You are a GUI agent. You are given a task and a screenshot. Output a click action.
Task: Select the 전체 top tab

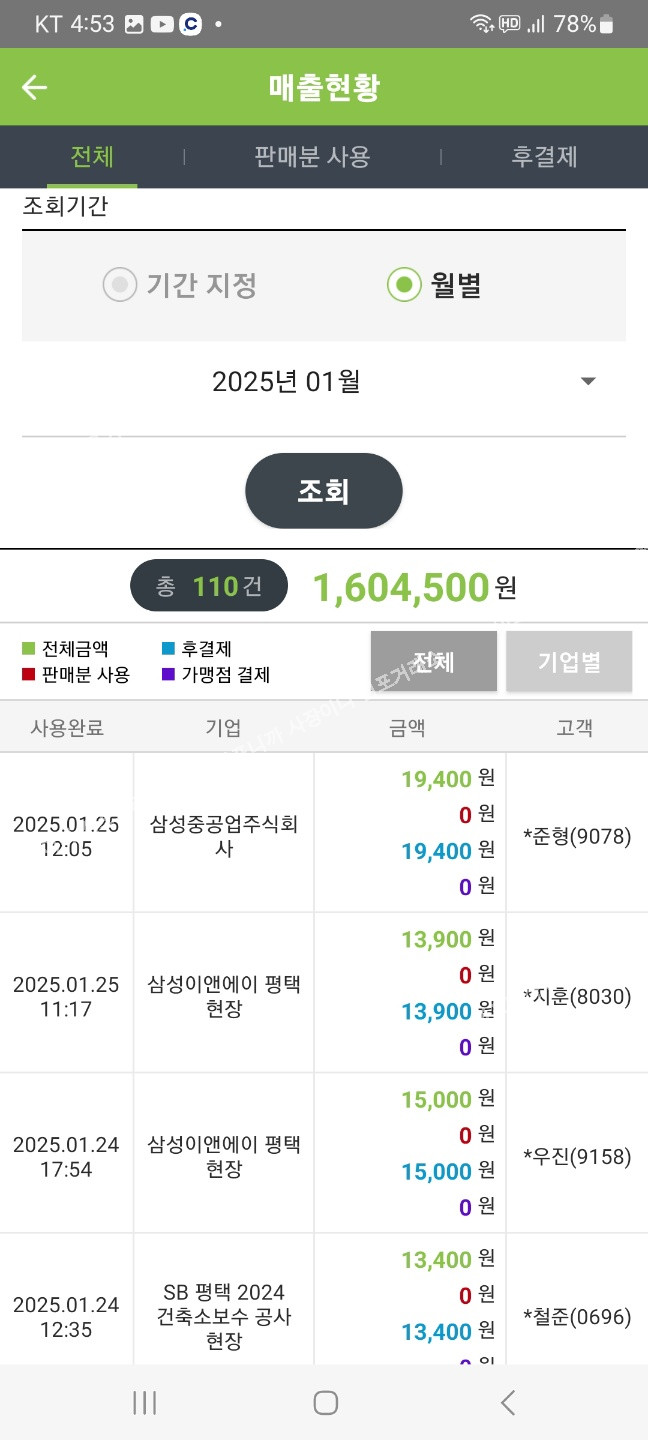(x=92, y=157)
